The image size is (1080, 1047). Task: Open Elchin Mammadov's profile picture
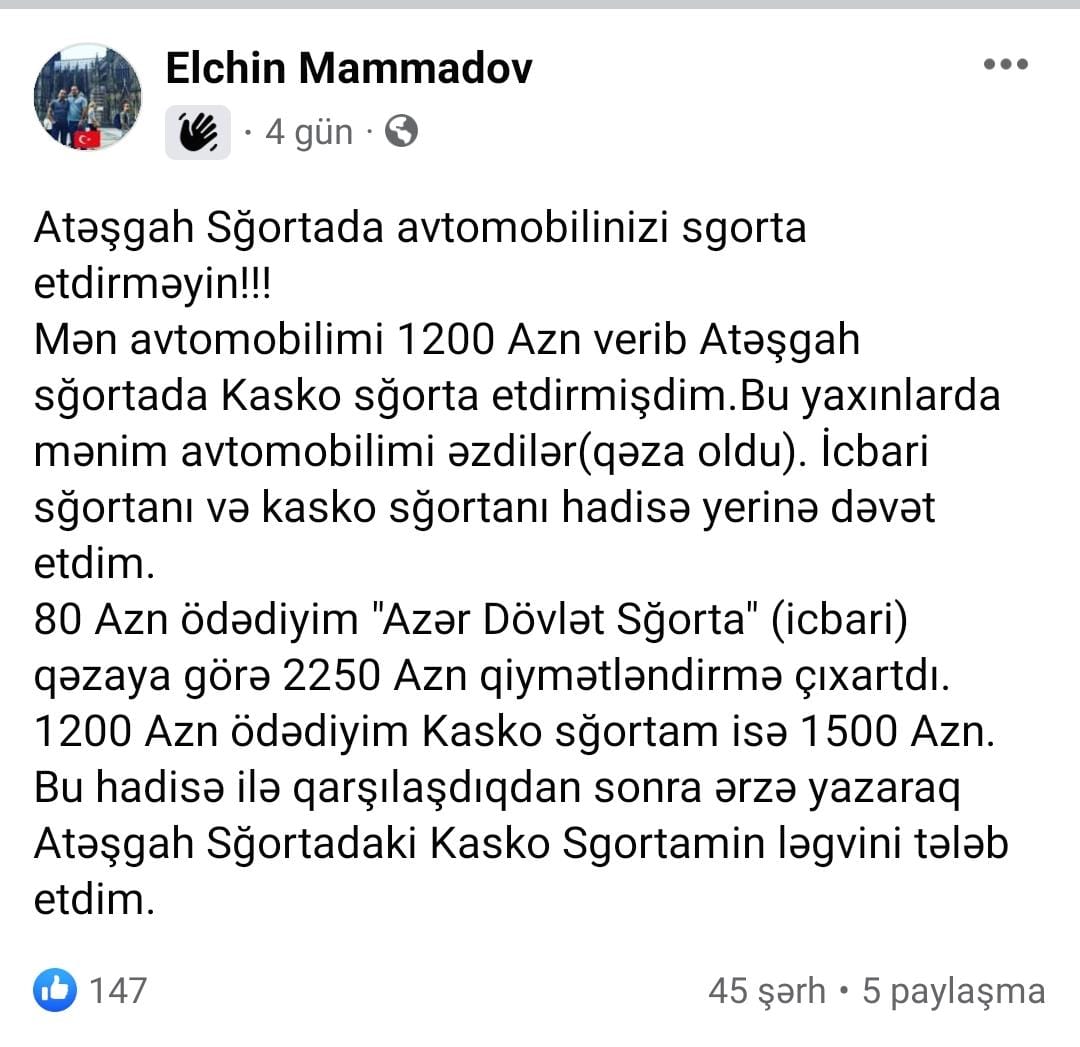click(87, 97)
